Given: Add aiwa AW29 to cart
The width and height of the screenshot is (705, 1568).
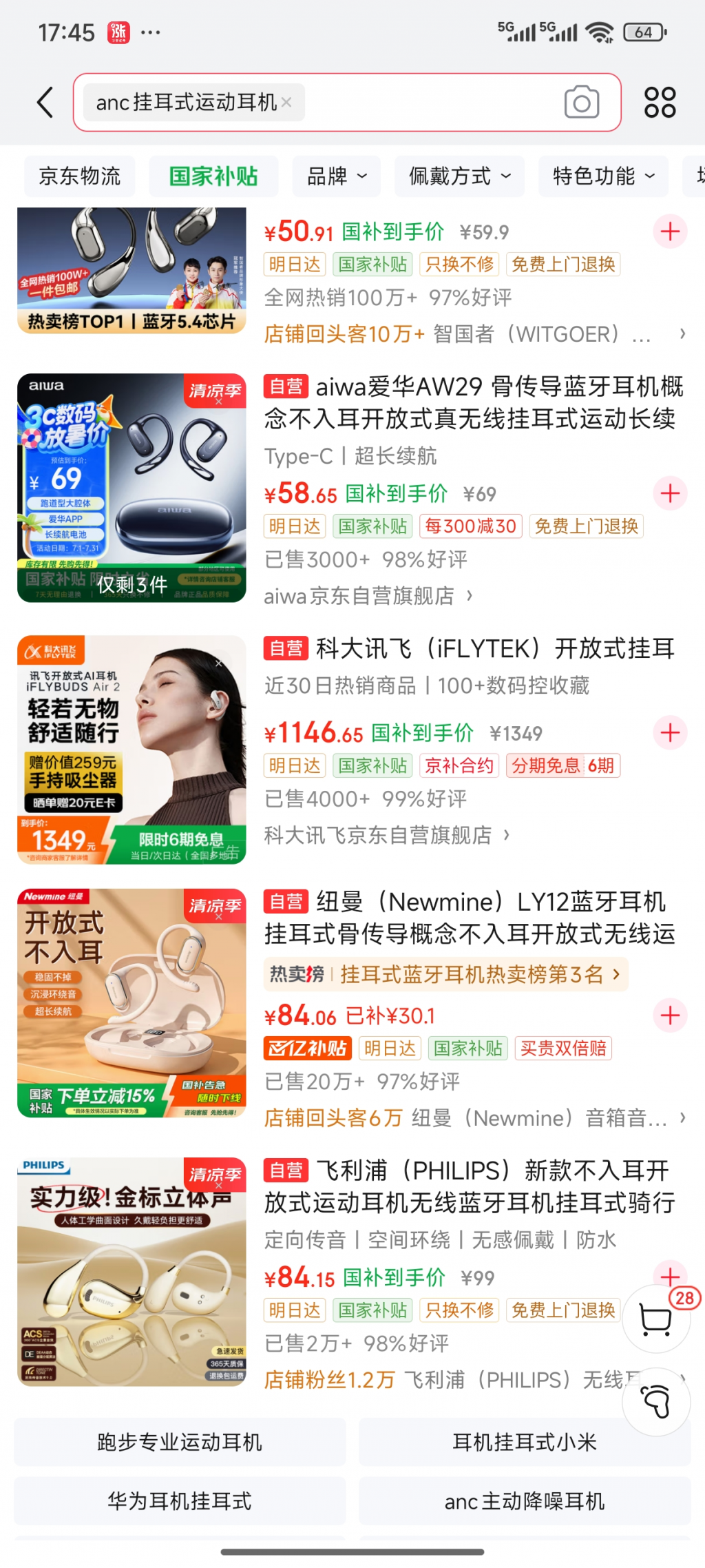Looking at the screenshot, I should 670,493.
